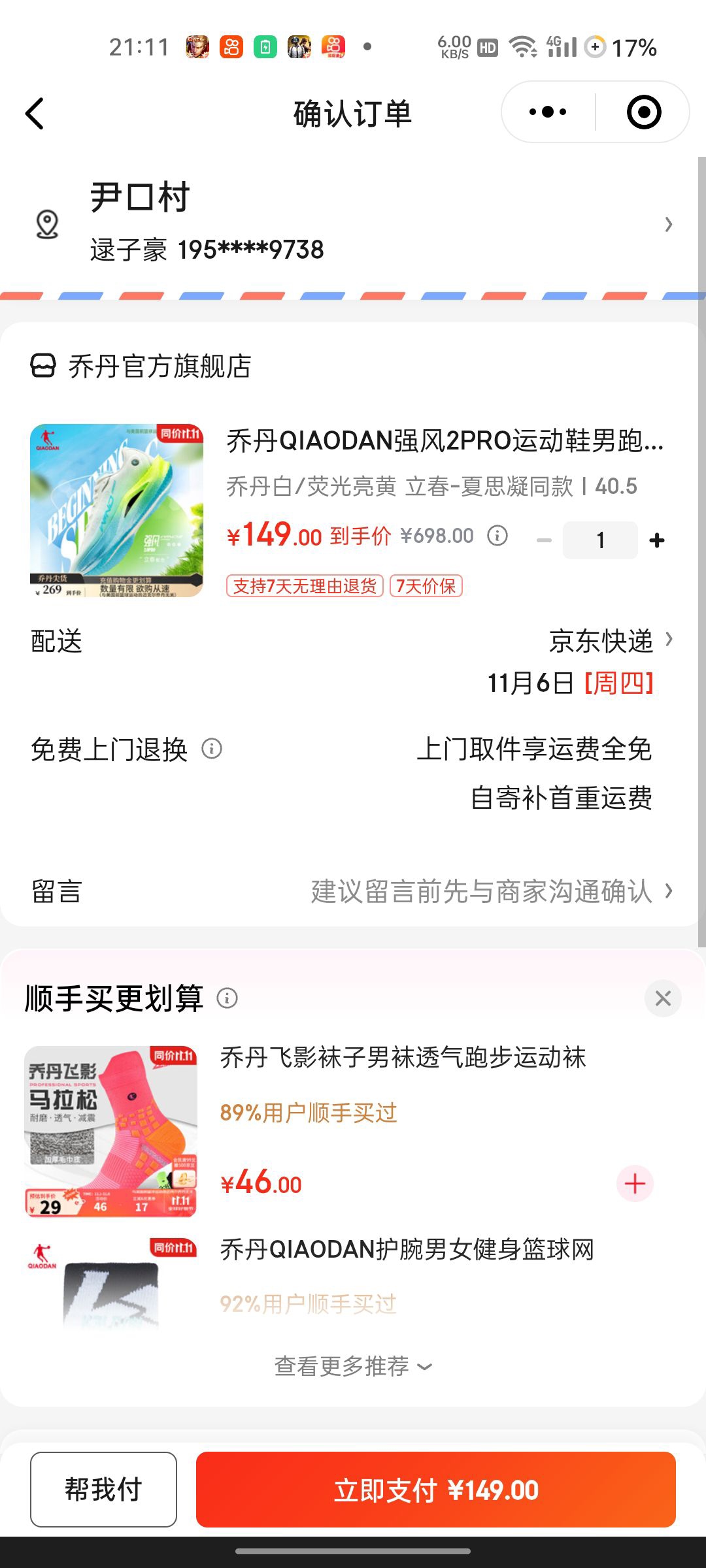Close the mini program with the circle button
The width and height of the screenshot is (706, 1568).
click(x=643, y=112)
